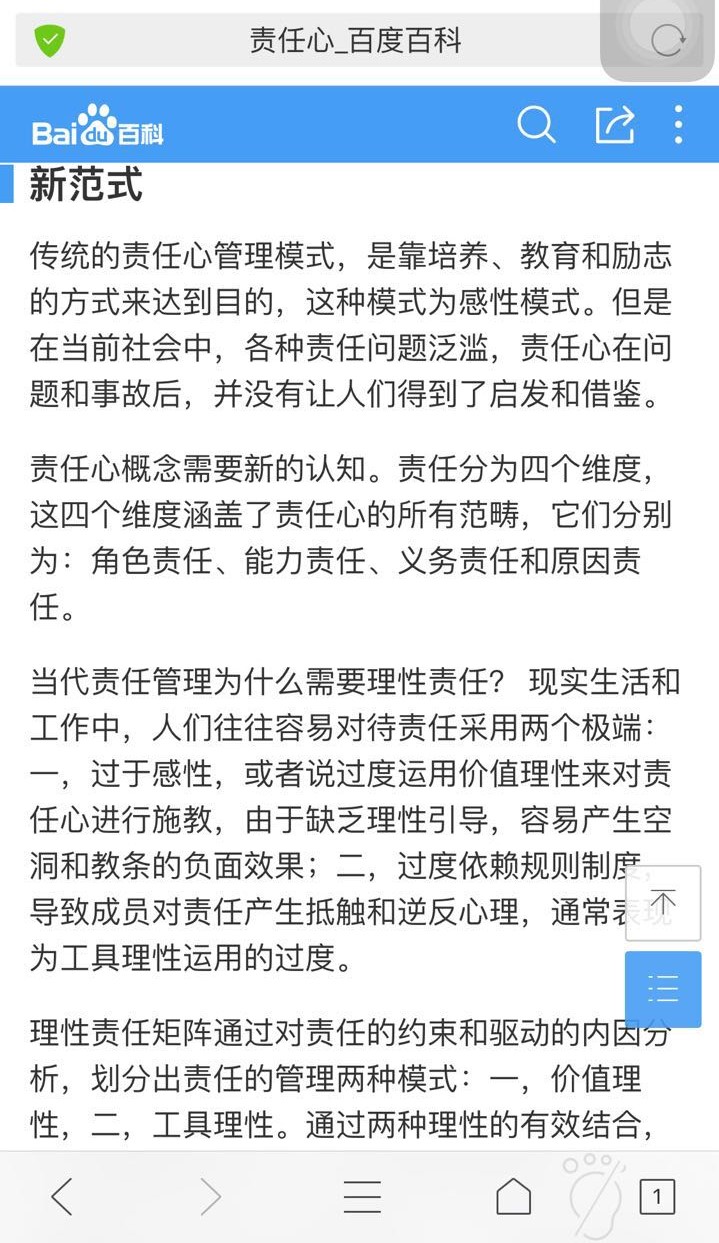Open the article table of contents
This screenshot has width=719, height=1243.
click(663, 989)
